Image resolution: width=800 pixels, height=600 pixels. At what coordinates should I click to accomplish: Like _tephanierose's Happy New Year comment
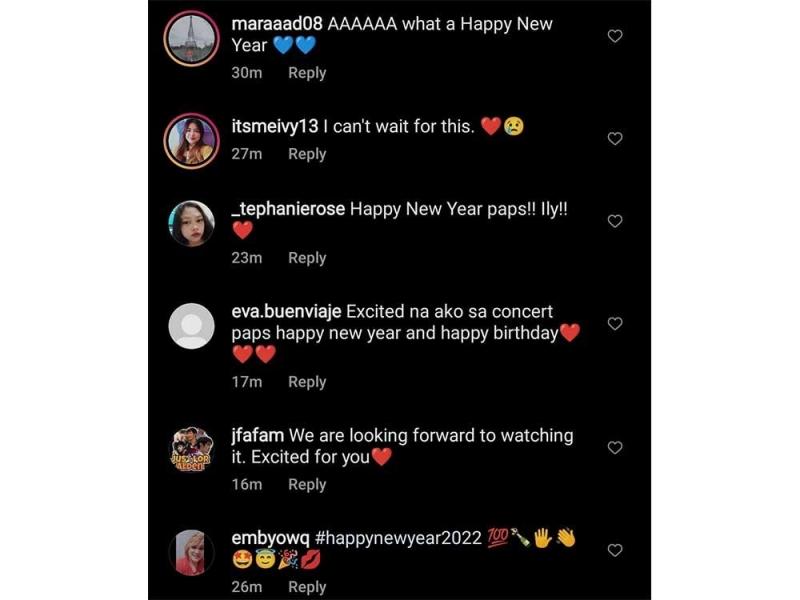tap(615, 221)
